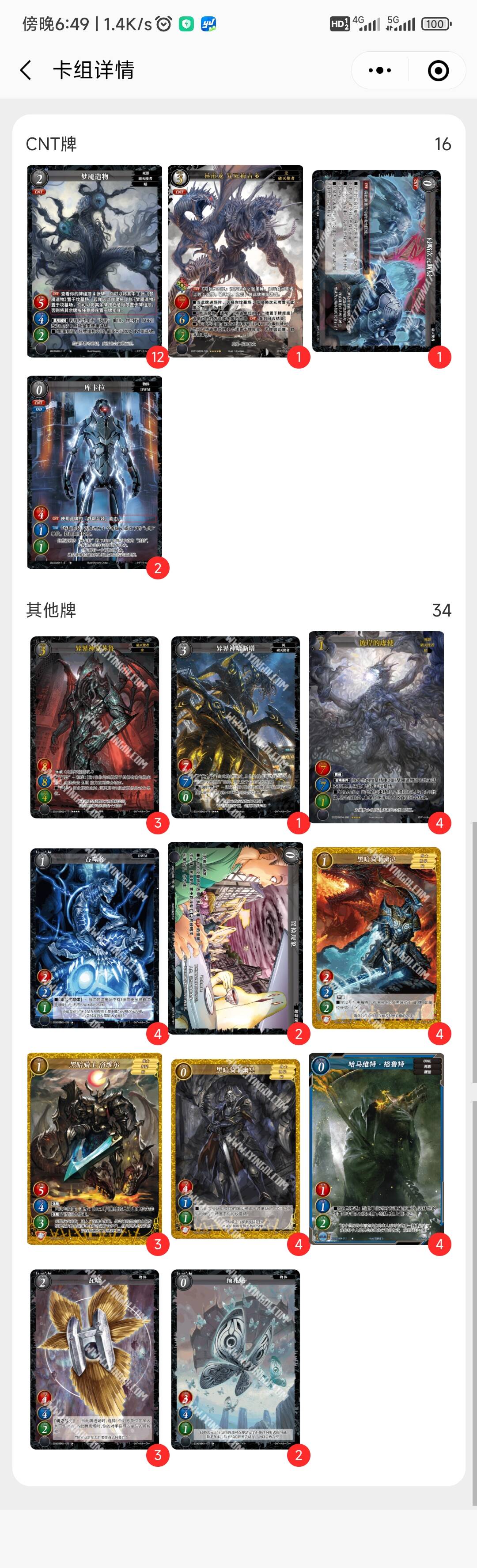The height and width of the screenshot is (1568, 477).
Task: Go back from the 卡组详情 page
Action: pos(26,71)
